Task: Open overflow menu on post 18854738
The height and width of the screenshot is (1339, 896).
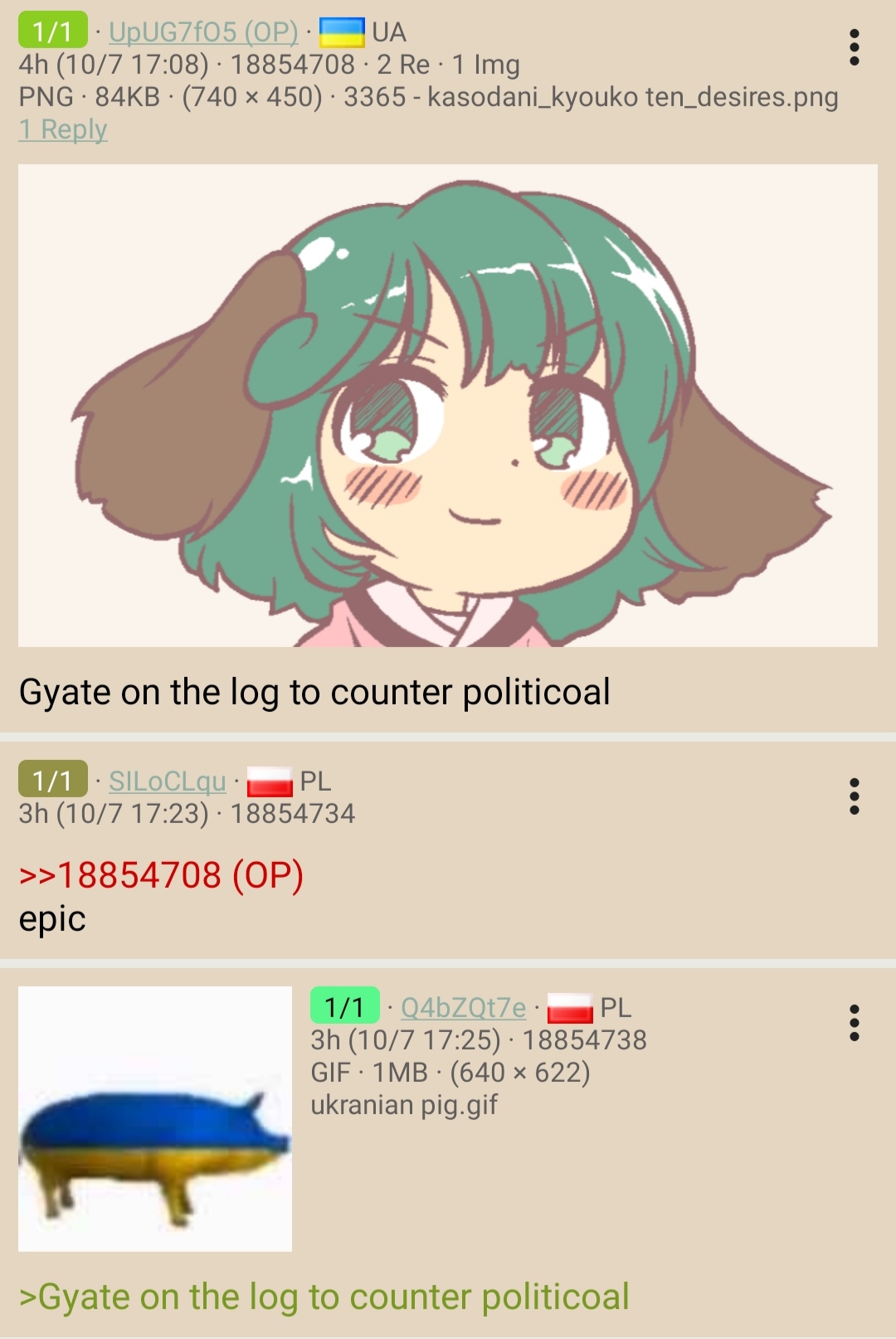Action: click(854, 1023)
